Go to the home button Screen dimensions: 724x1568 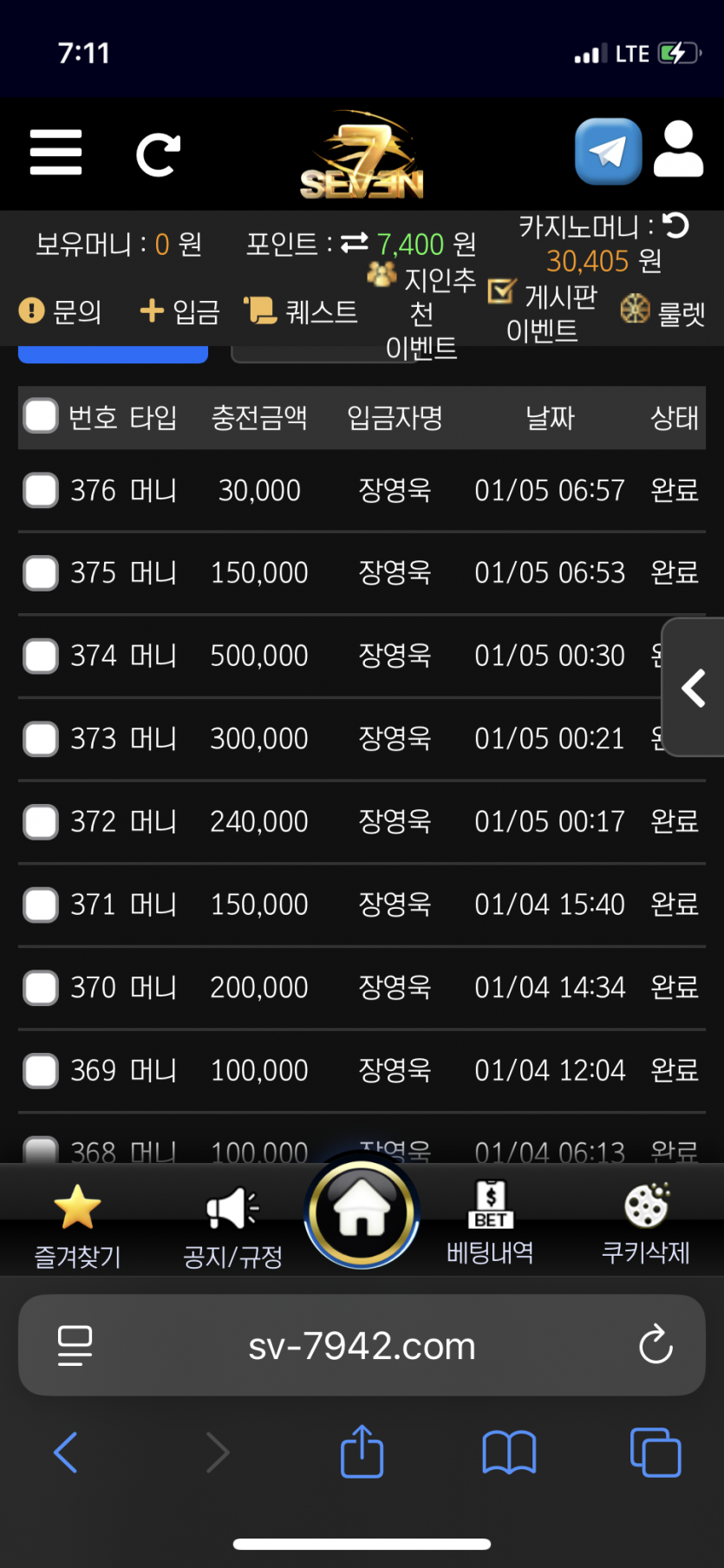tap(362, 1212)
